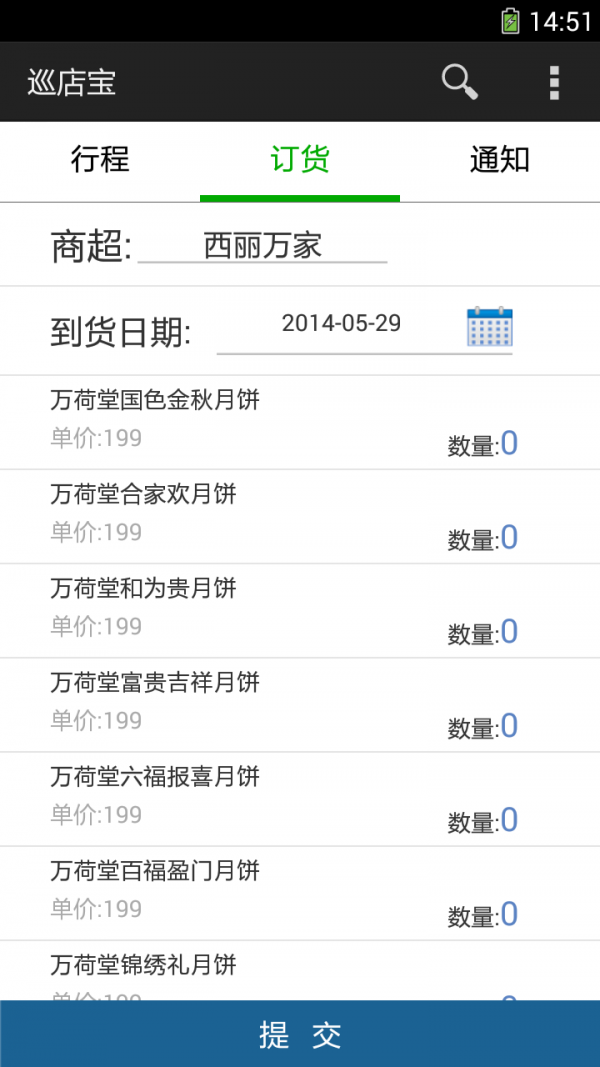Change the 商超 store 西丽万家
The height and width of the screenshot is (1067, 600).
tap(263, 246)
